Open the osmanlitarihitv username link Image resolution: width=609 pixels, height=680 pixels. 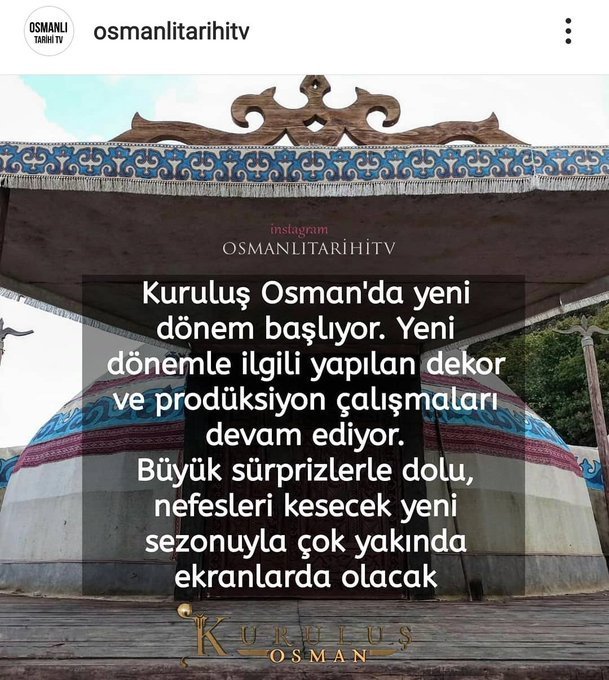coord(171,31)
